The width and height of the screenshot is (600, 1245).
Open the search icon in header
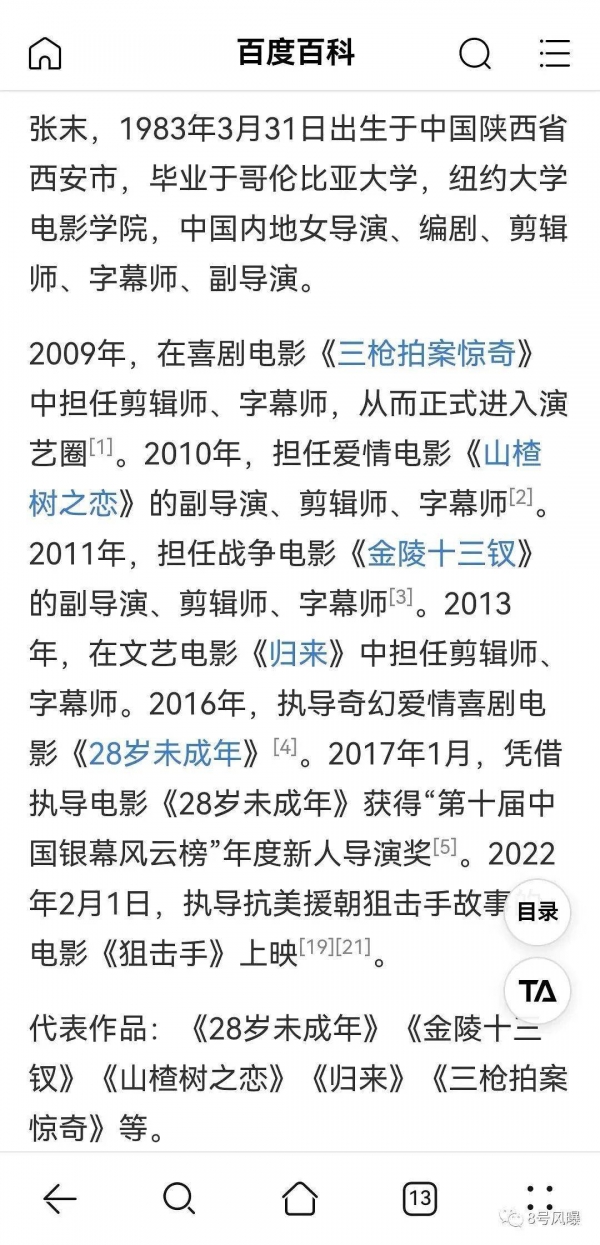(474, 53)
